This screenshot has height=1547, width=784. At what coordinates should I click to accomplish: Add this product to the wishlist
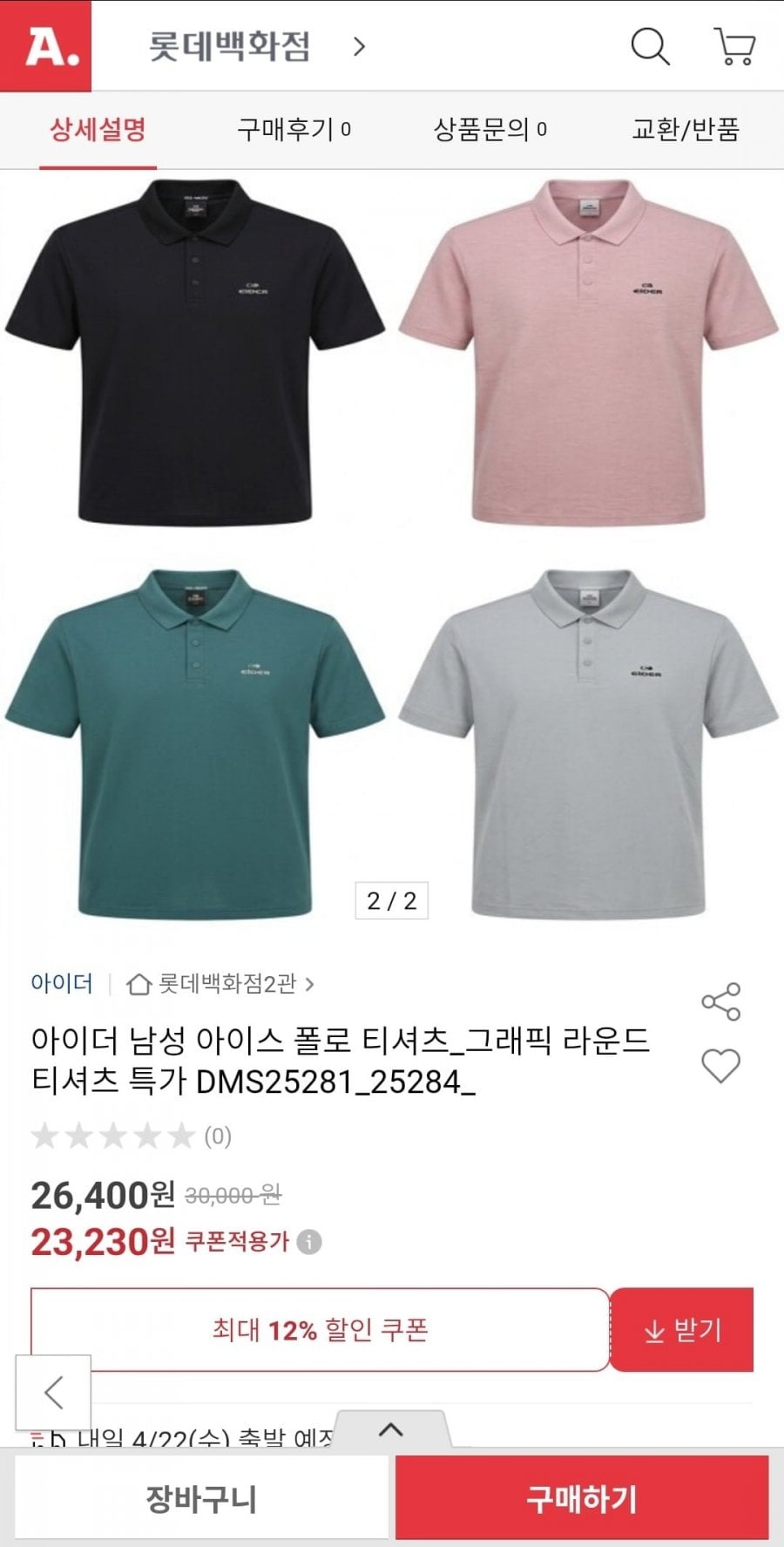pos(720,1066)
